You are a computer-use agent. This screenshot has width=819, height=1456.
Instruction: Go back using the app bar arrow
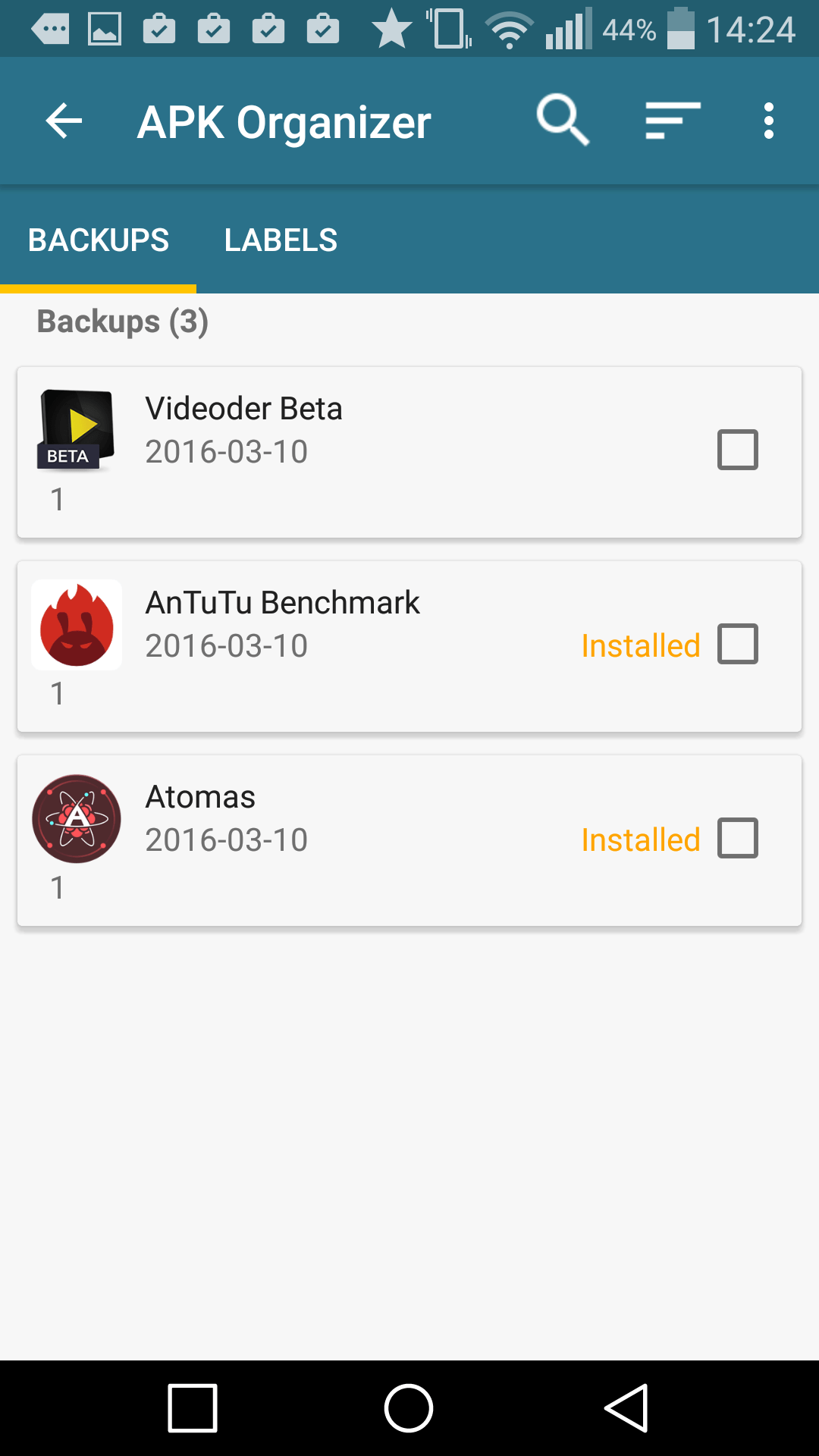[64, 121]
